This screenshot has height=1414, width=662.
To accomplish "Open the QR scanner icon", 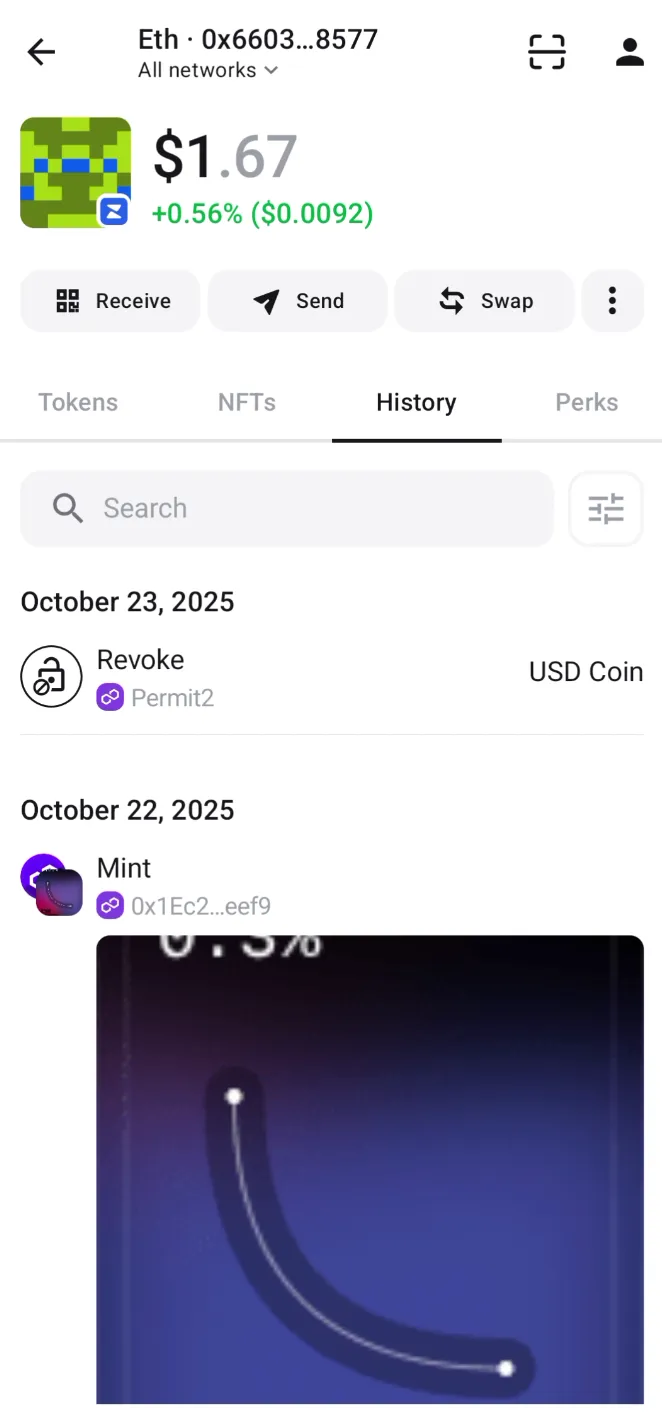I will click(547, 52).
